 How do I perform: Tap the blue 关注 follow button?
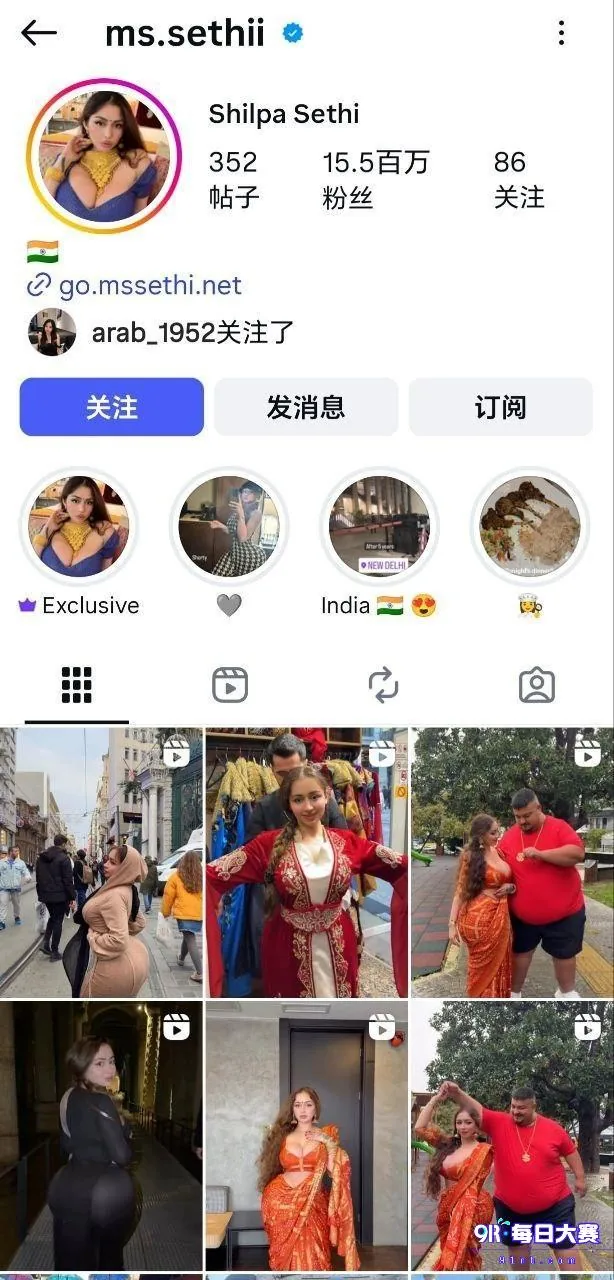pos(112,407)
